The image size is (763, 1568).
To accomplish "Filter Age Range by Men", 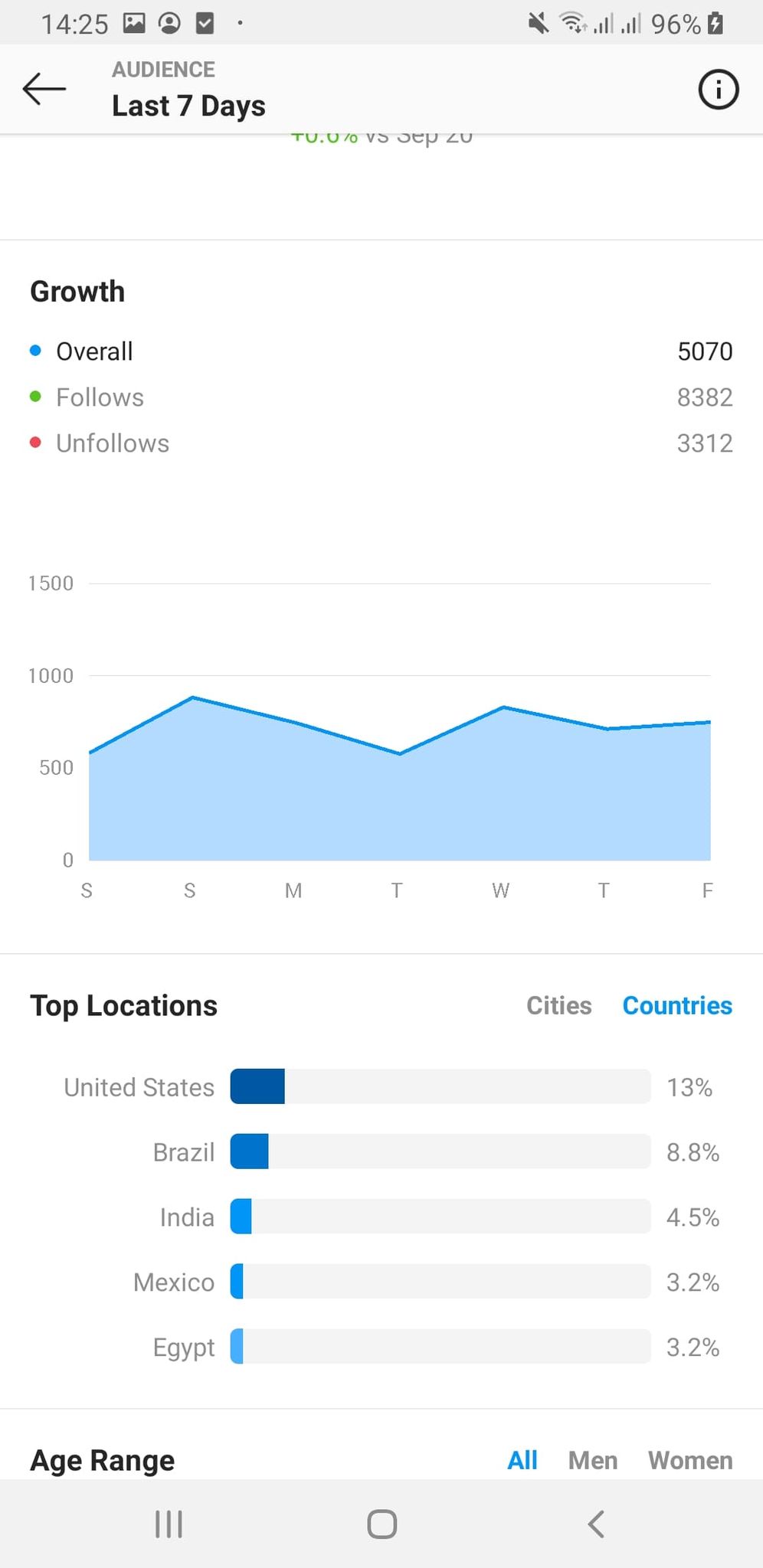I will (593, 1460).
